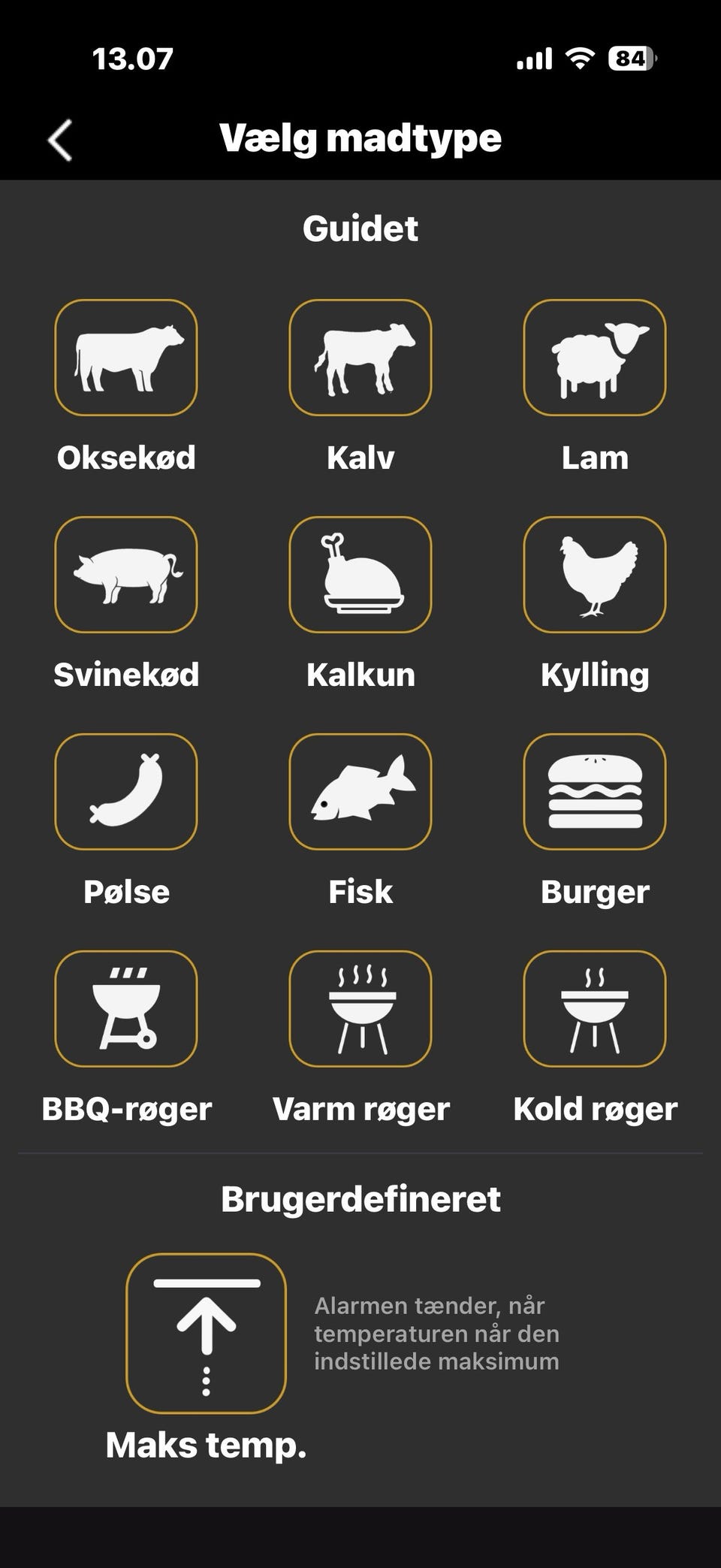Select the Kold røger option

pyautogui.click(x=595, y=1009)
